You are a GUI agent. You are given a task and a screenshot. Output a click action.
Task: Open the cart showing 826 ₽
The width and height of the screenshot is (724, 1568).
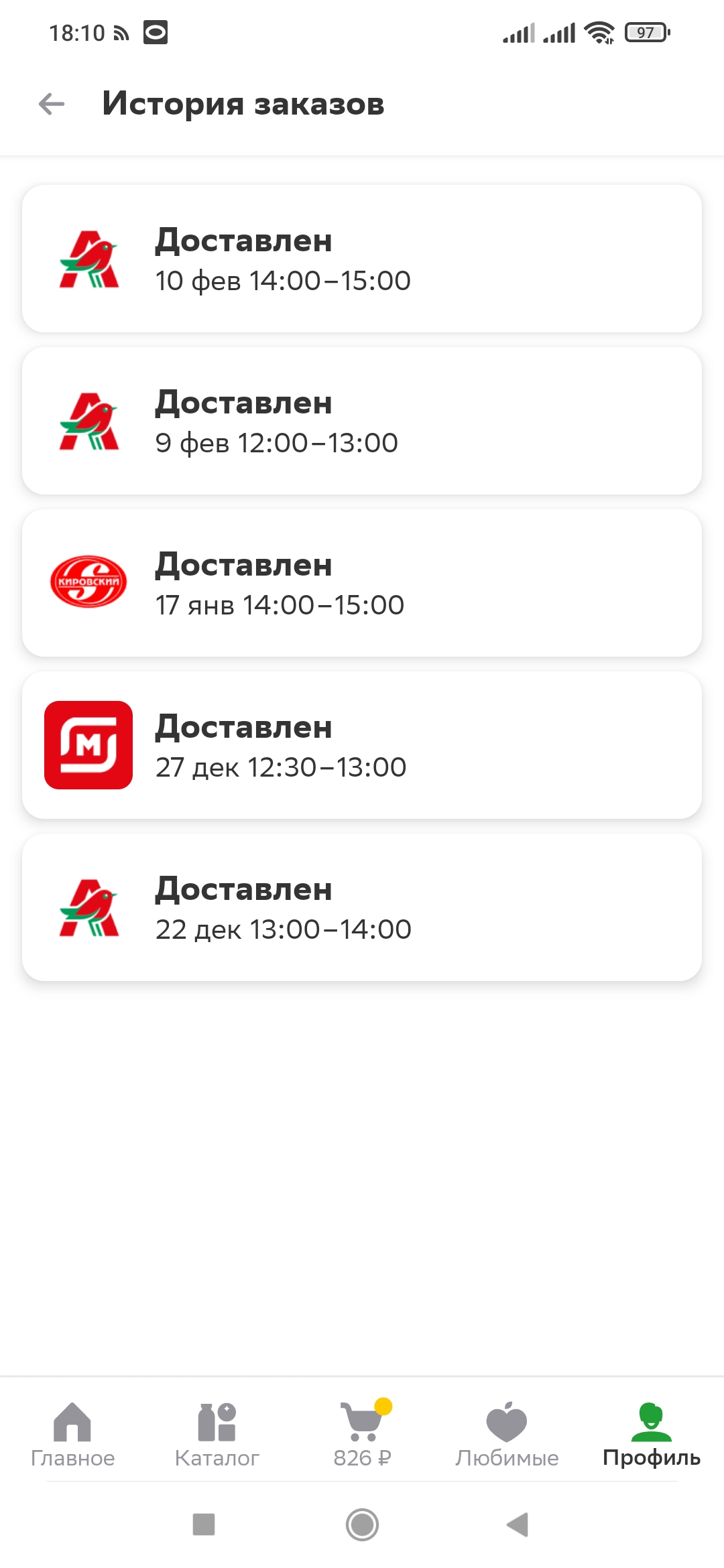click(362, 1434)
